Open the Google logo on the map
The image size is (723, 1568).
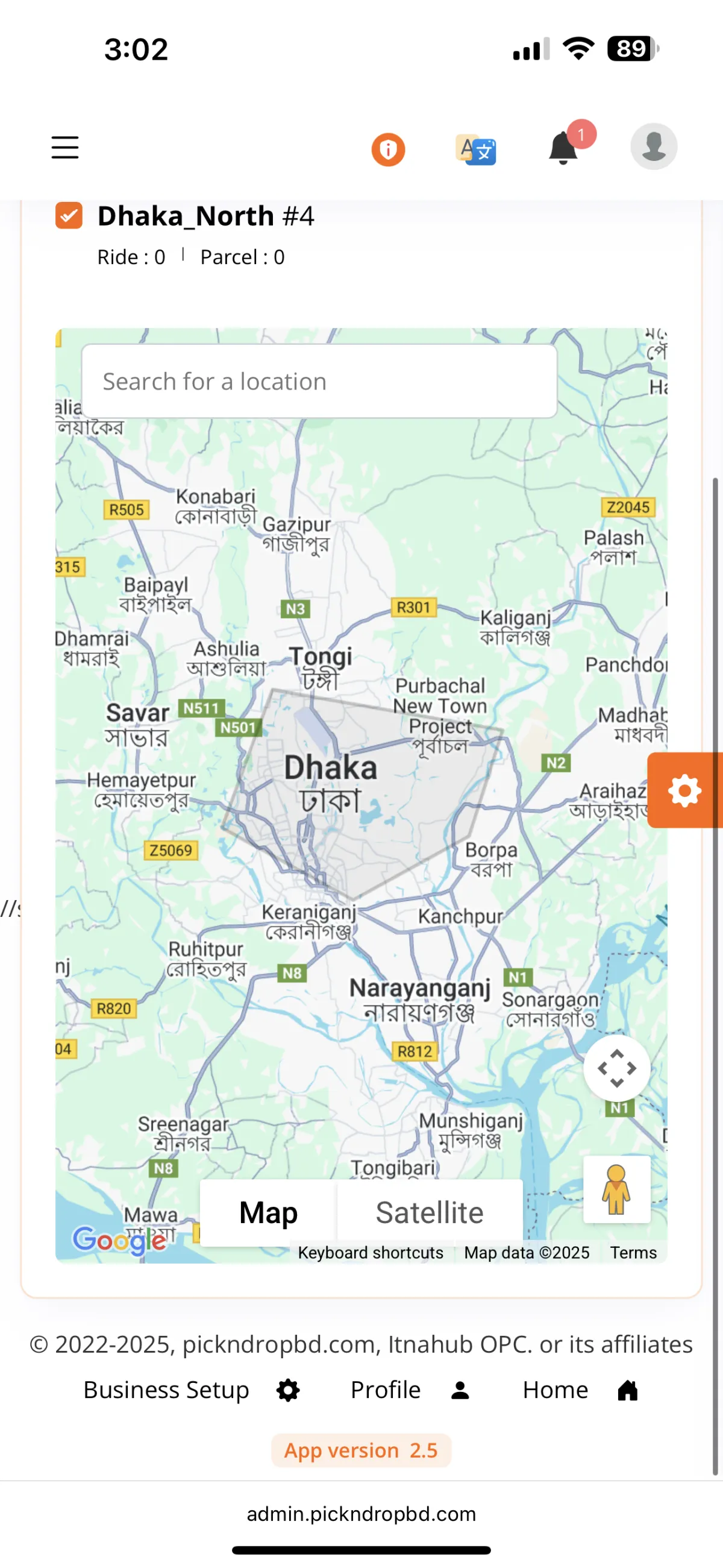[x=119, y=1239]
